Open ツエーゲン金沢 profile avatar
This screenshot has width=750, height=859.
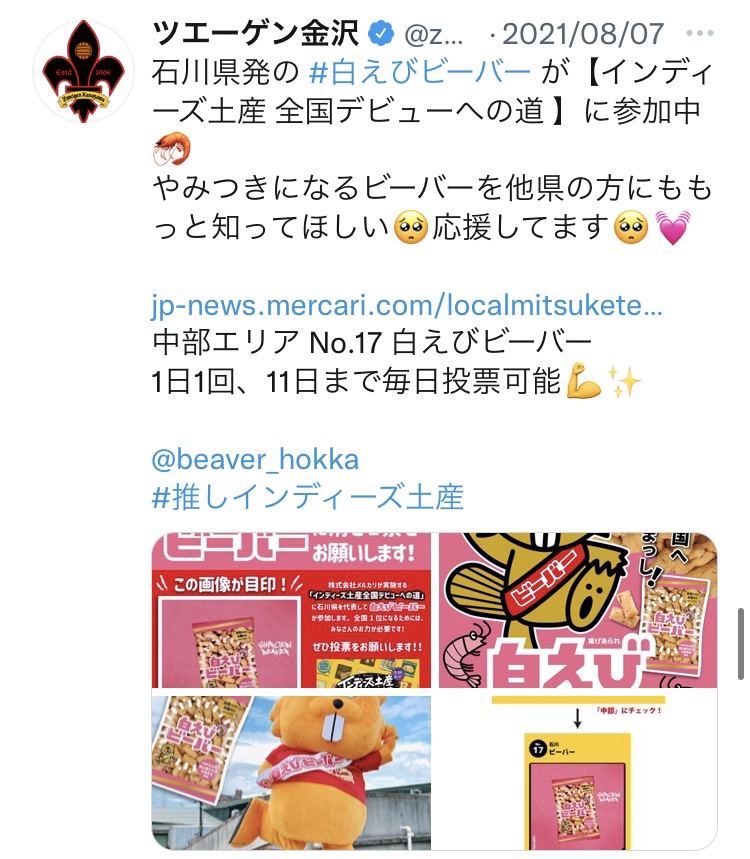point(84,72)
